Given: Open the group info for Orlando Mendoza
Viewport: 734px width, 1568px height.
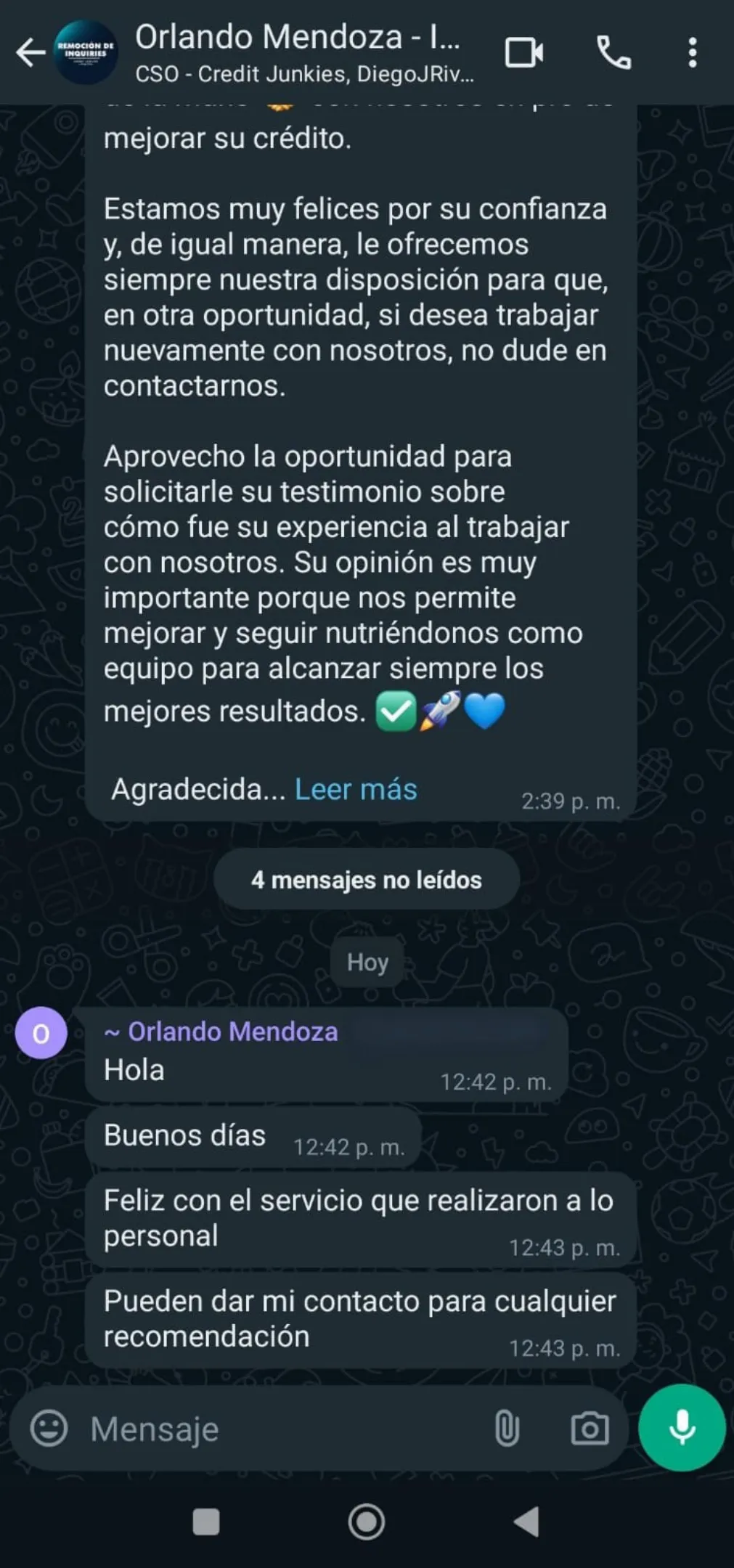Looking at the screenshot, I should [x=298, y=52].
